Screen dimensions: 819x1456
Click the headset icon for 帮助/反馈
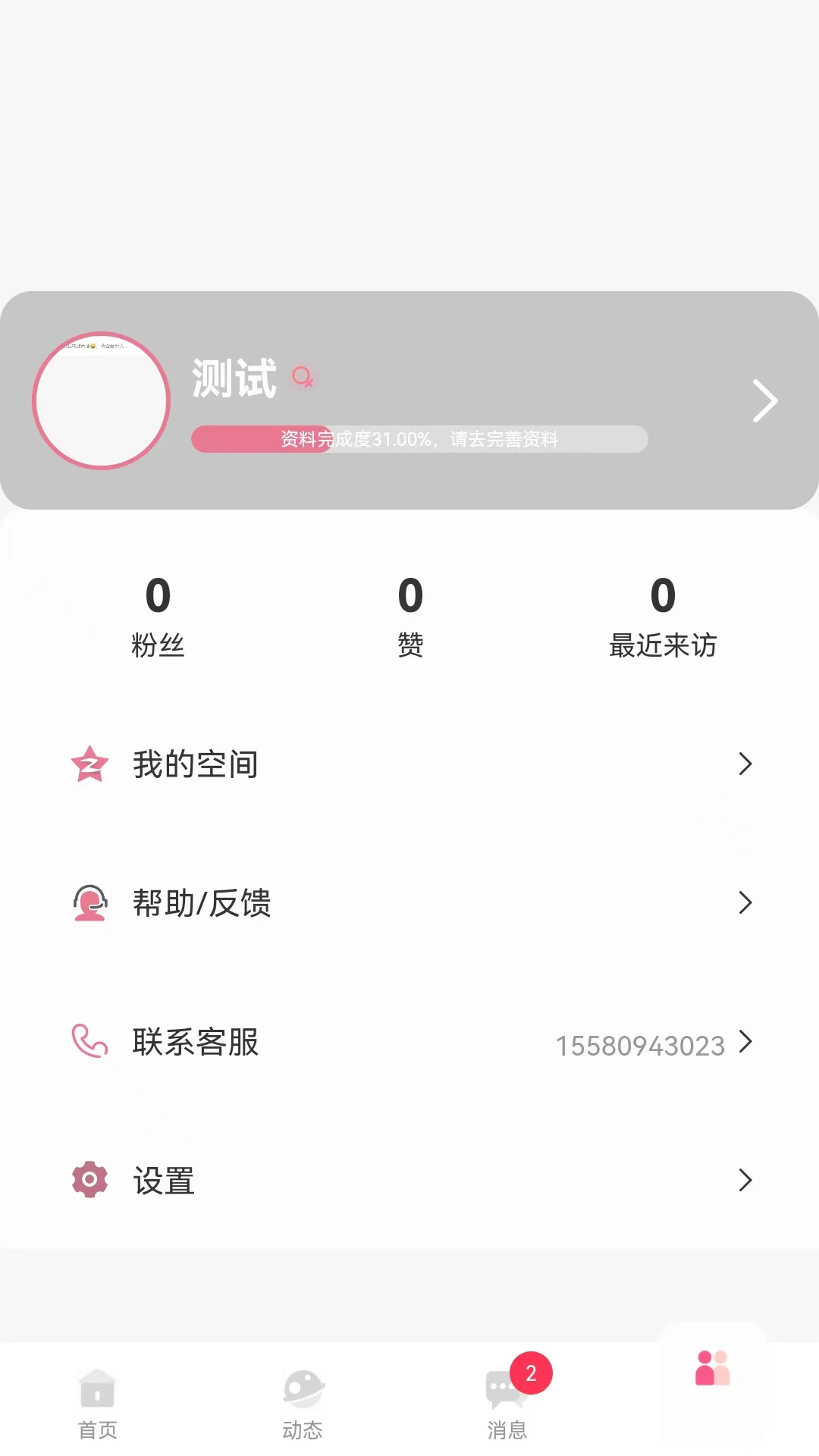coord(91,903)
